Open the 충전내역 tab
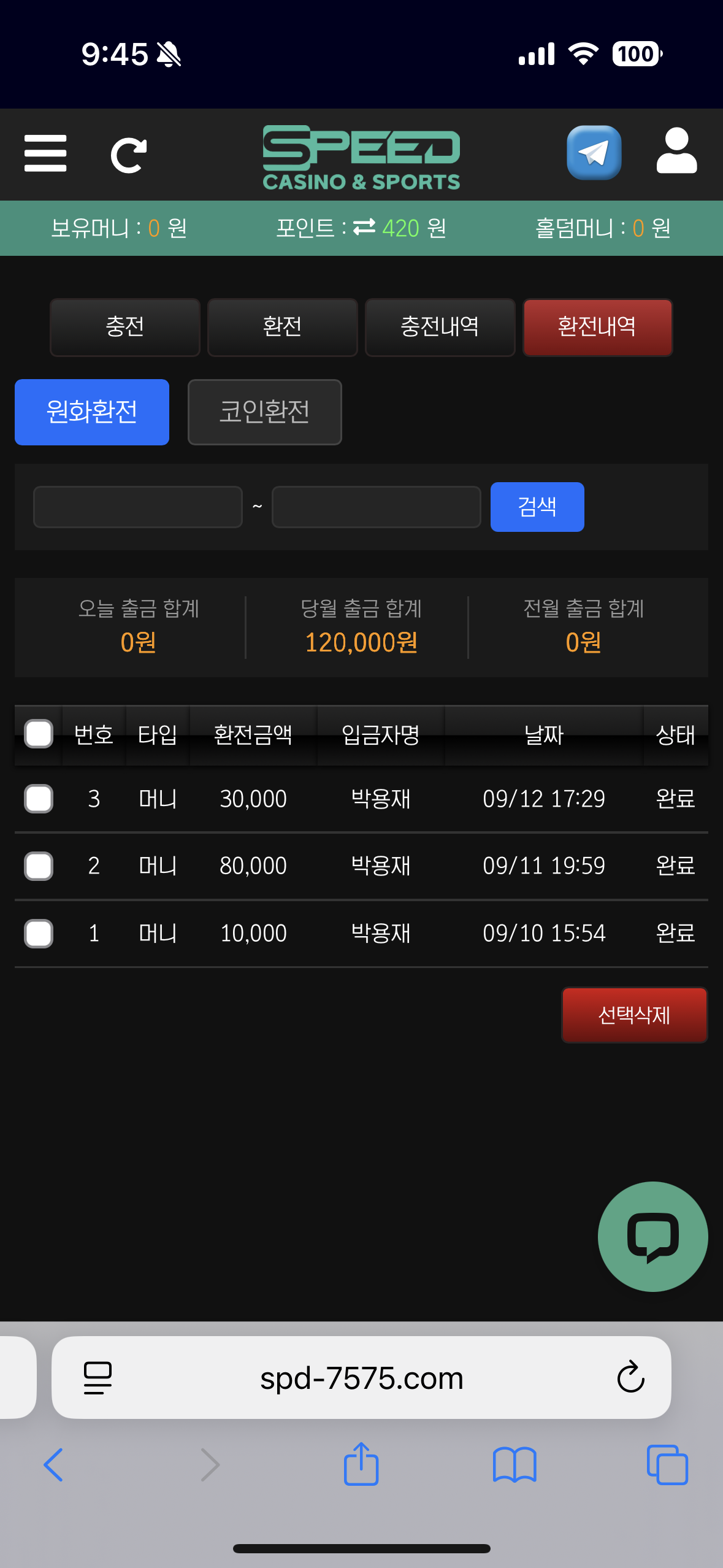Viewport: 723px width, 1568px height. 440,327
